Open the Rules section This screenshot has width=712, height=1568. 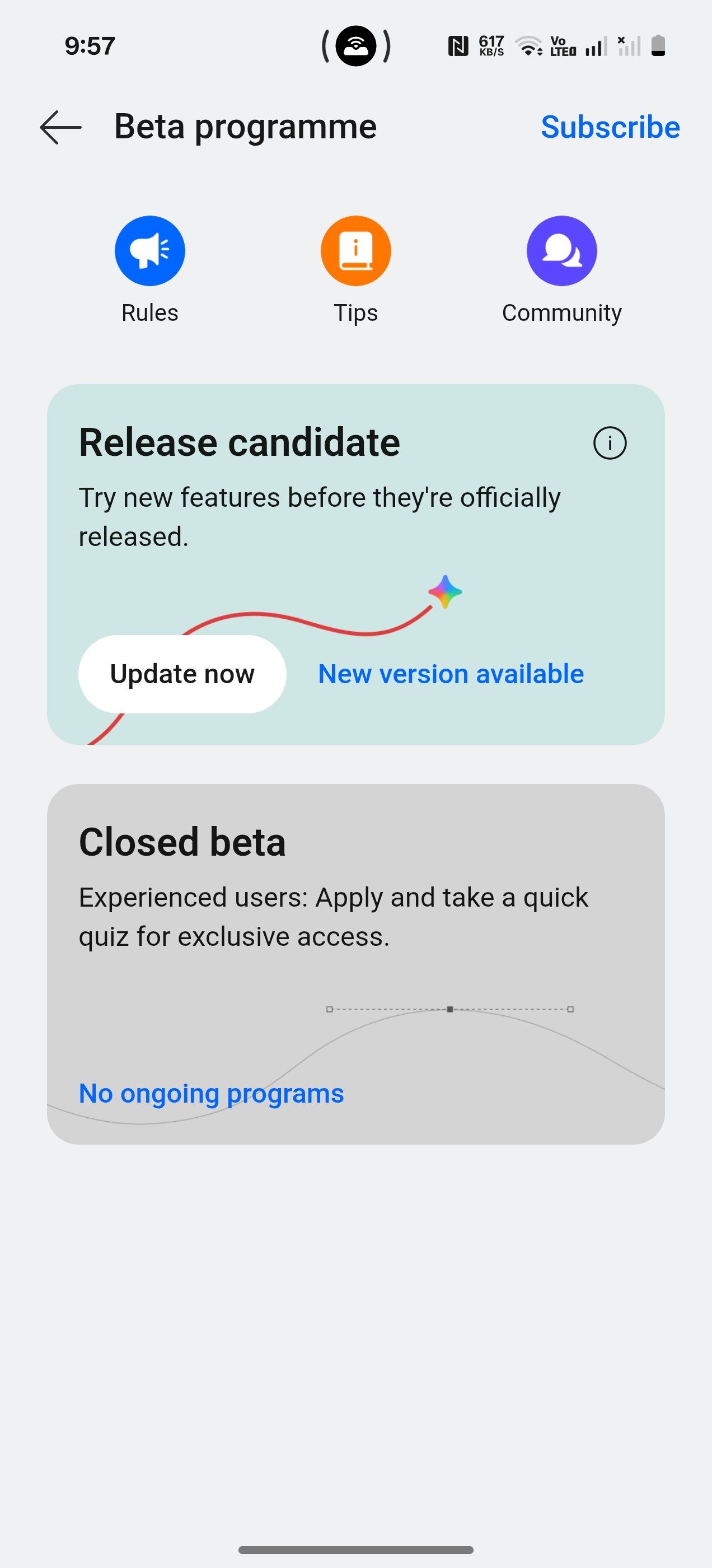[149, 251]
